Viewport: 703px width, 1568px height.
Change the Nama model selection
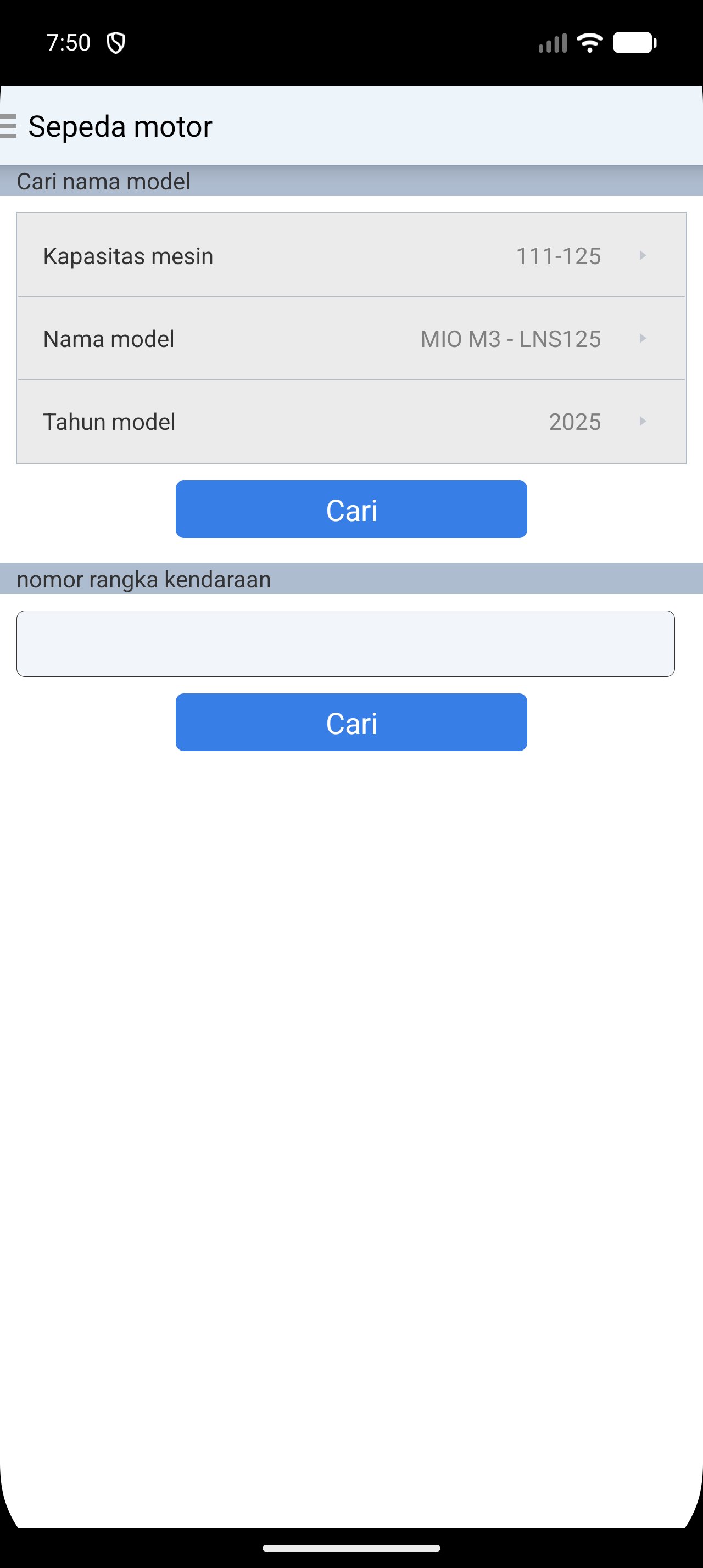coord(351,338)
